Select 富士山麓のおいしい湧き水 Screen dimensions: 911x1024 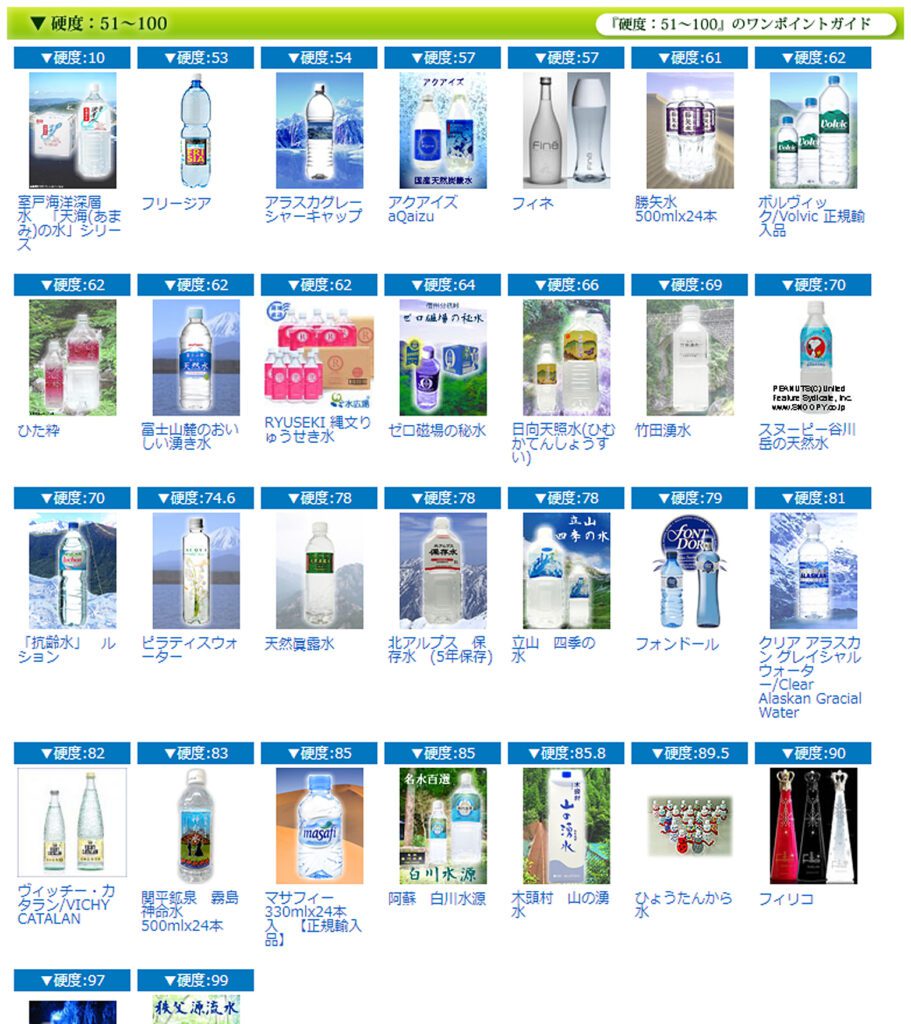click(190, 436)
